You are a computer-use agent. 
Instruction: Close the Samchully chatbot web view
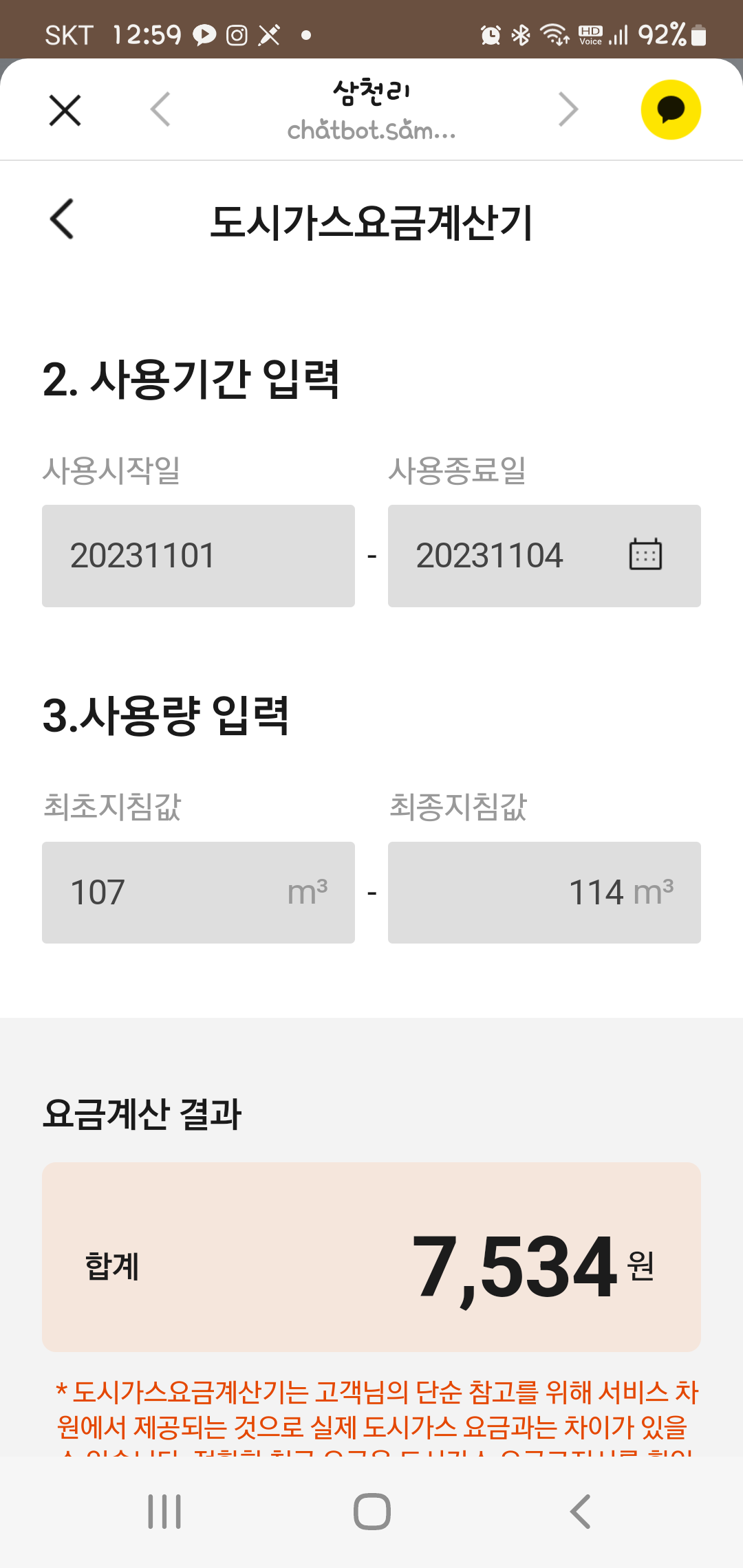tap(65, 110)
